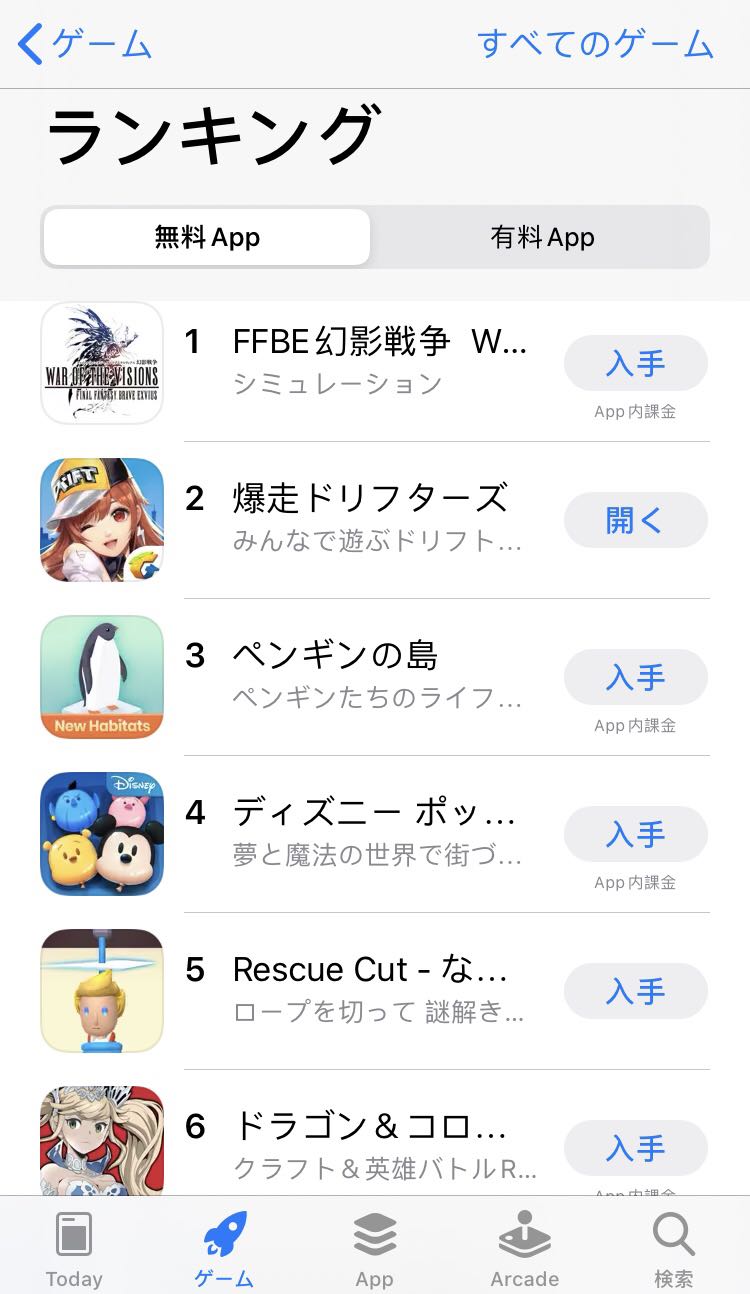
Task: Go to the App tab
Action: pyautogui.click(x=374, y=1249)
